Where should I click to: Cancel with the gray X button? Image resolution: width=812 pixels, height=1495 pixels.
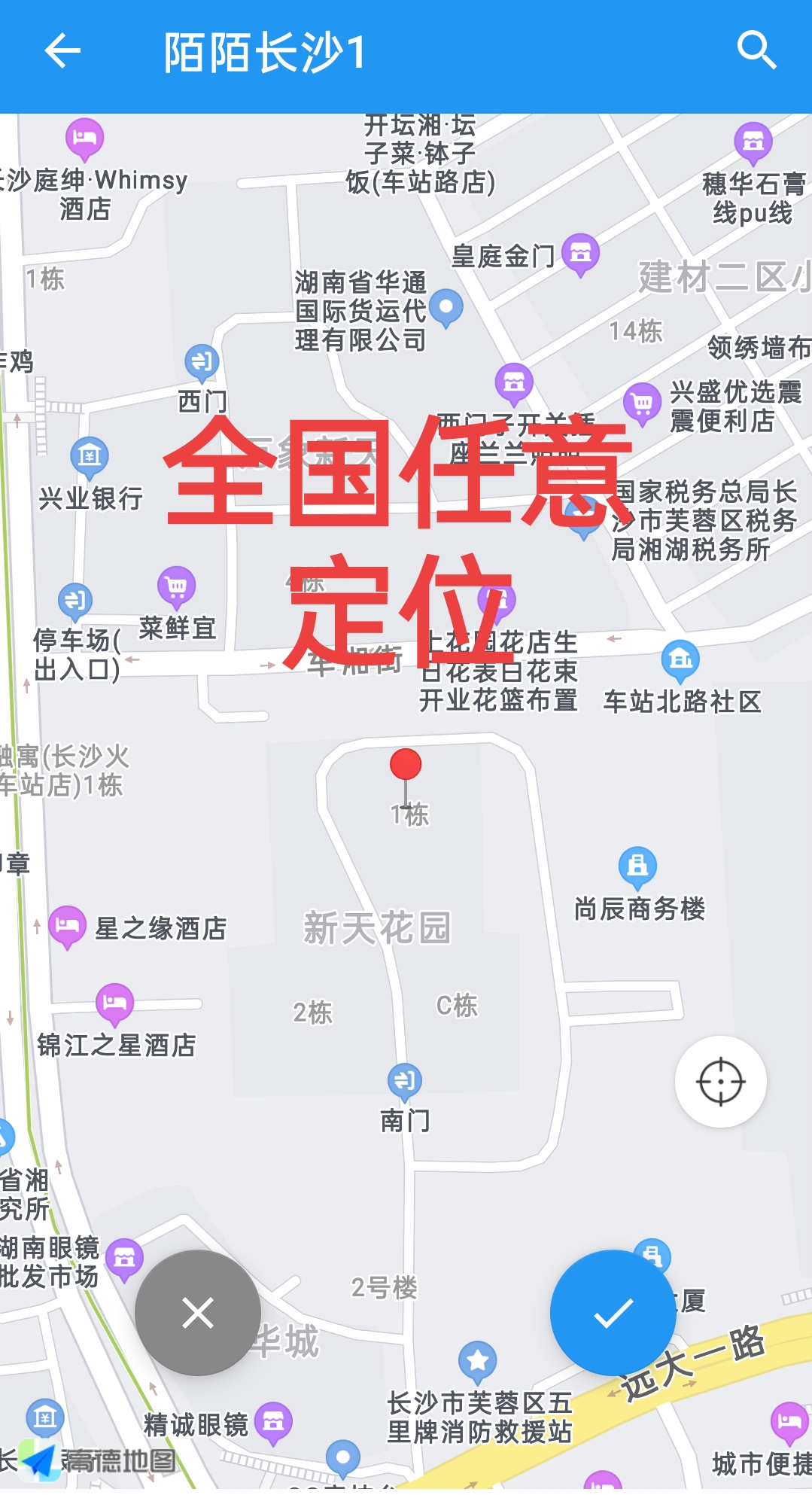(198, 1314)
